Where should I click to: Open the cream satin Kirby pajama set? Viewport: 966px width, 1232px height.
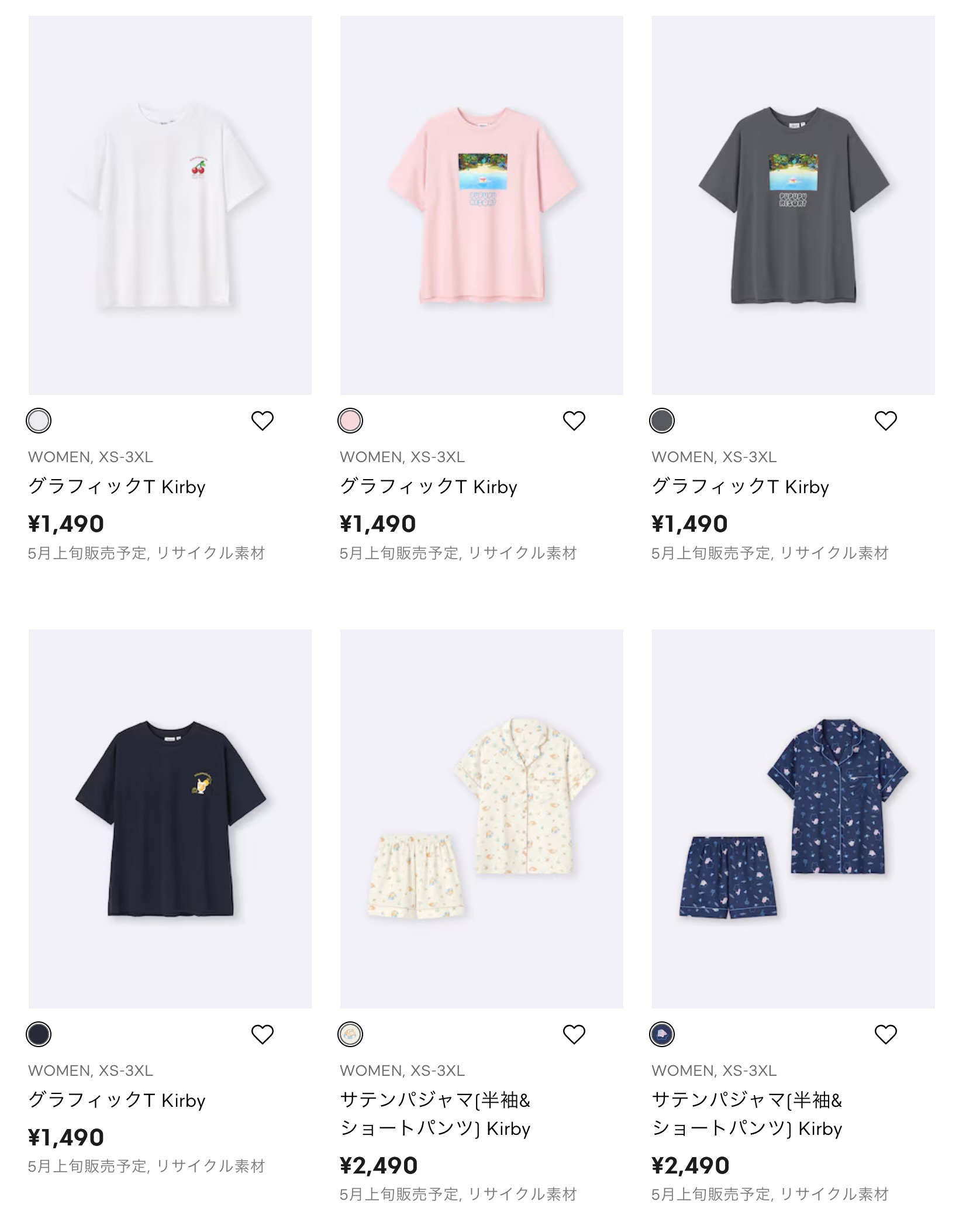click(x=481, y=818)
